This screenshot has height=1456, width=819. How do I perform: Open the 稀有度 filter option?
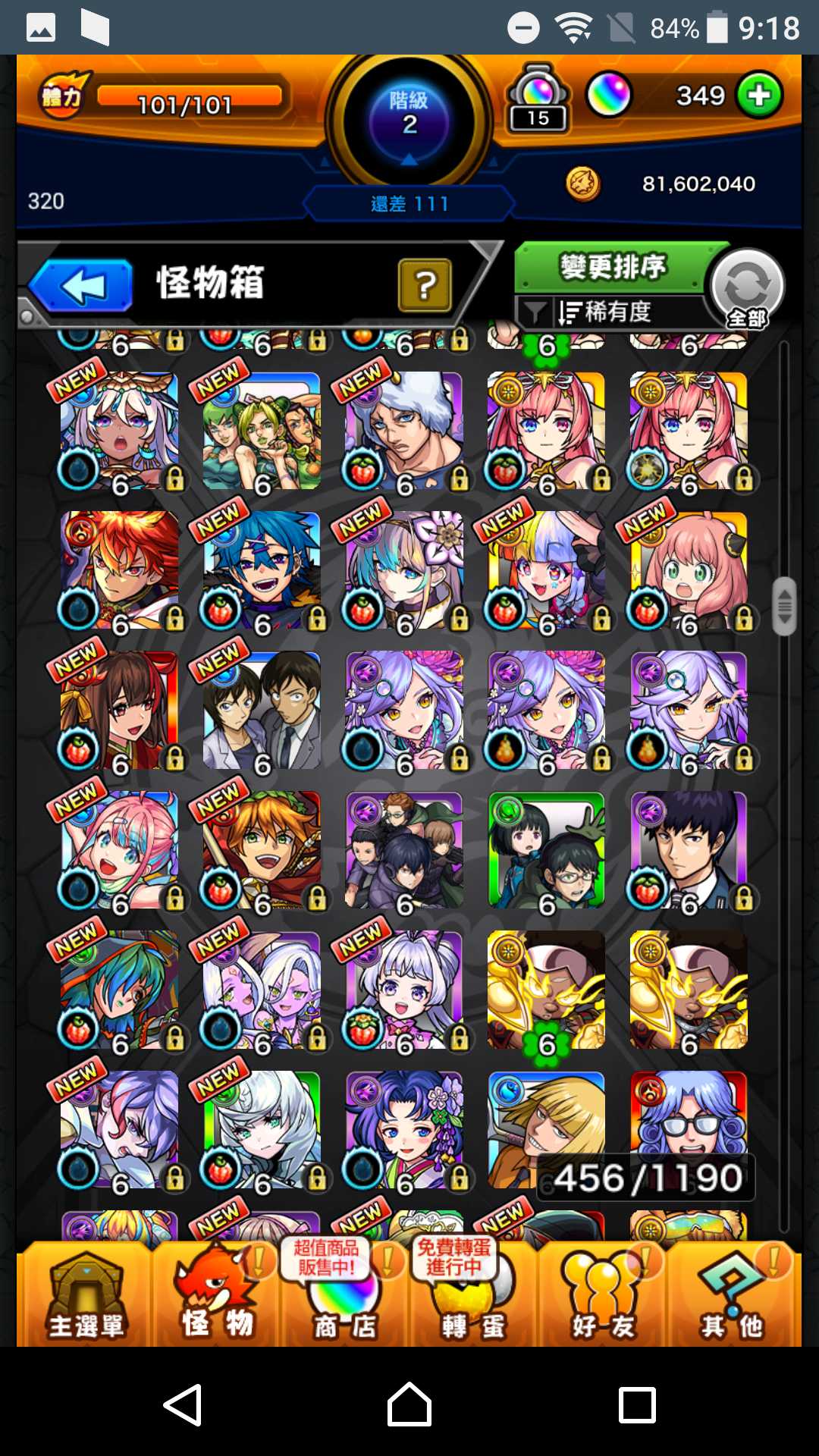tap(607, 312)
